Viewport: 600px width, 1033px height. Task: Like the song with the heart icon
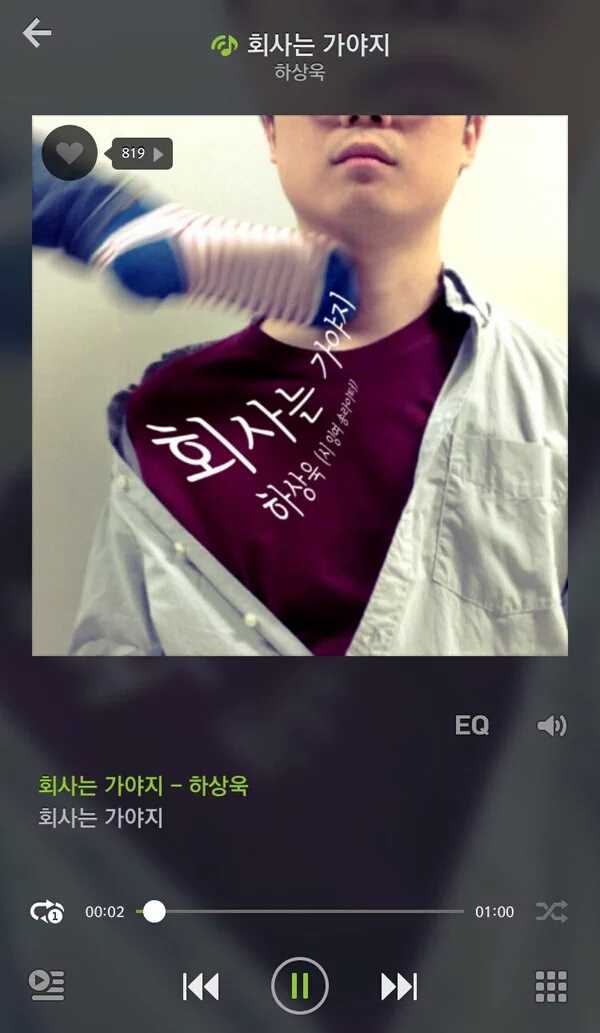[x=69, y=153]
